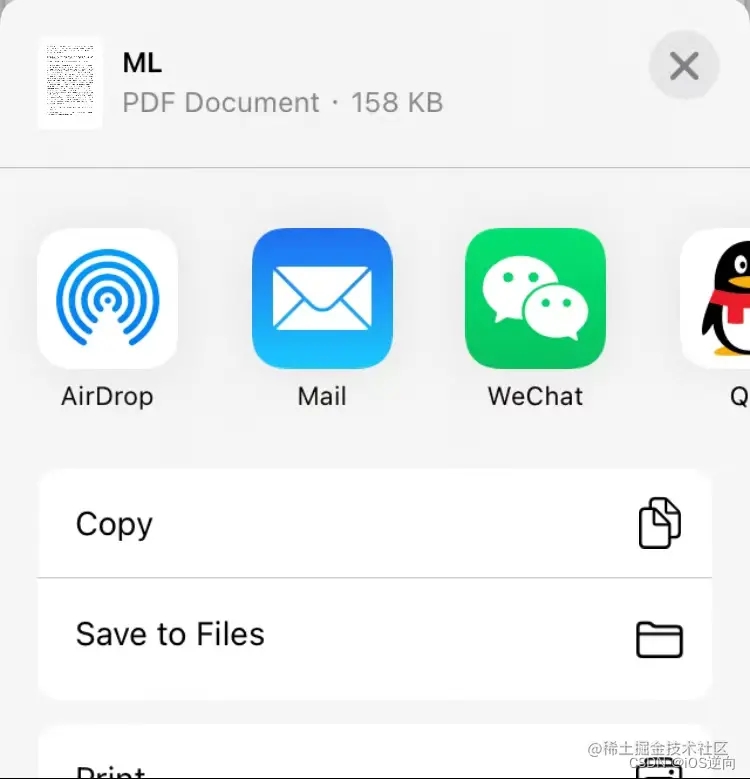Copy the PDF document
Screen dimensions: 750x779
pos(374,524)
